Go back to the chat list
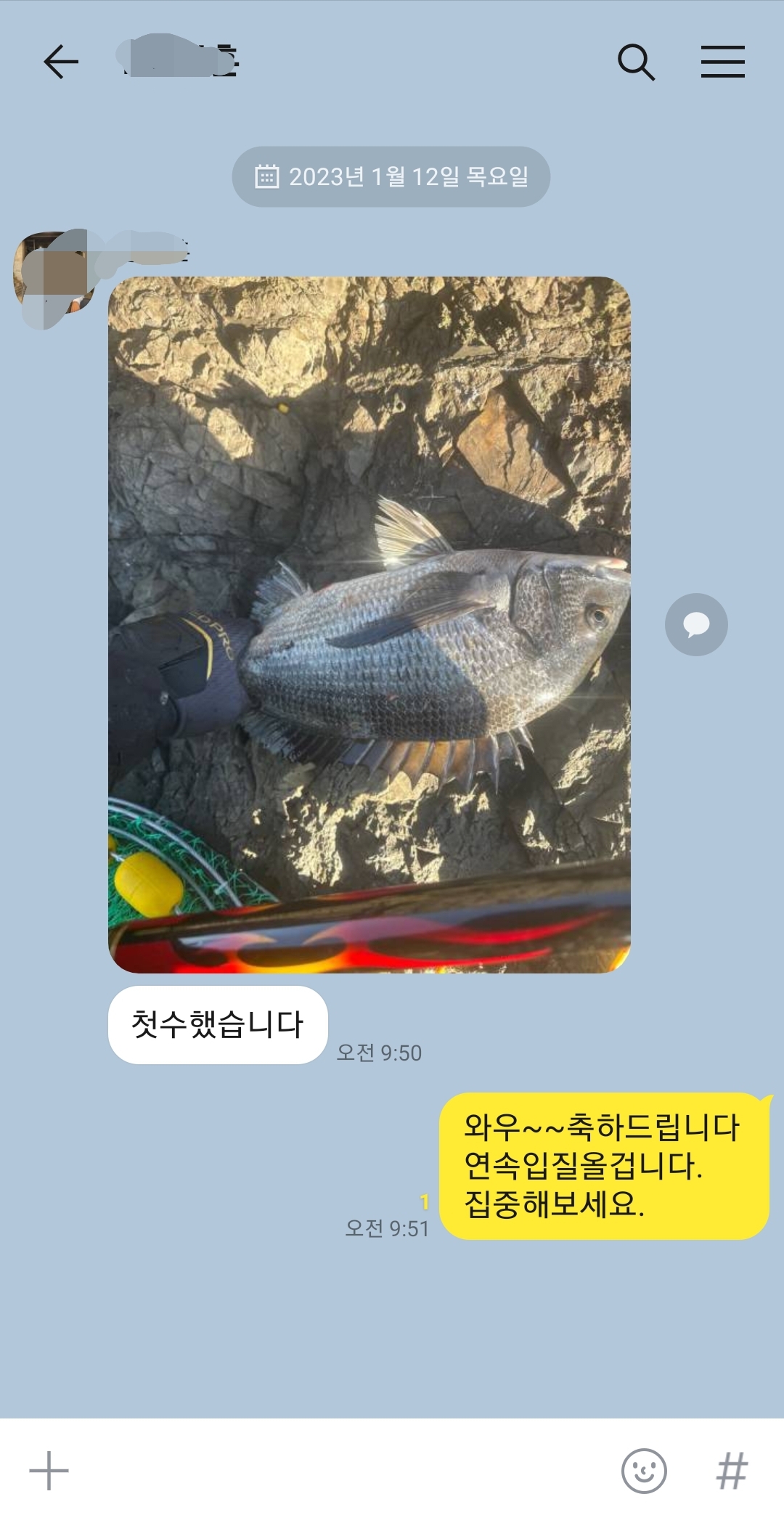This screenshot has height=1523, width=784. point(61,62)
